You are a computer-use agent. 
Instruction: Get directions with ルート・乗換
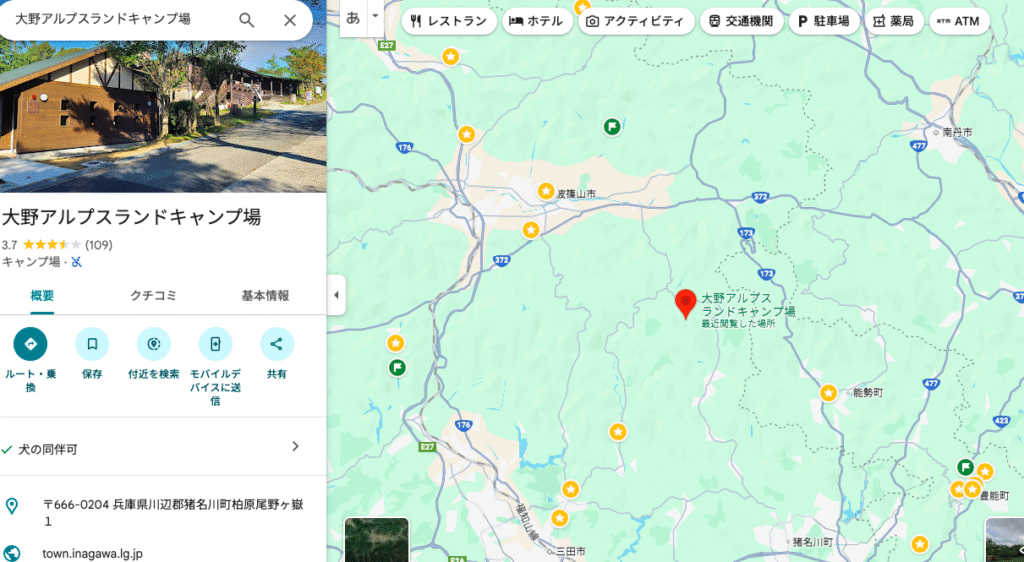pyautogui.click(x=30, y=344)
